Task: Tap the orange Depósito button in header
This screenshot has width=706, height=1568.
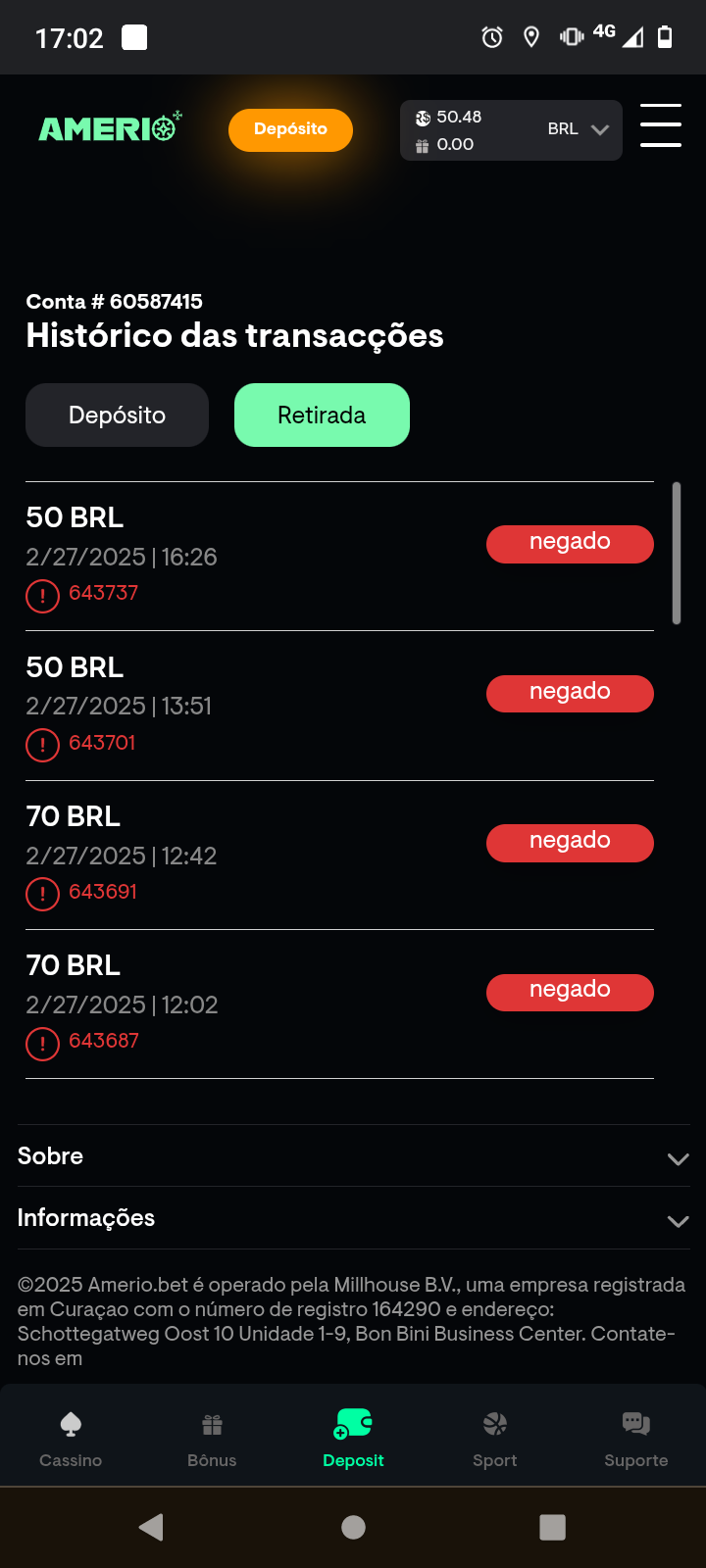Action: click(290, 129)
